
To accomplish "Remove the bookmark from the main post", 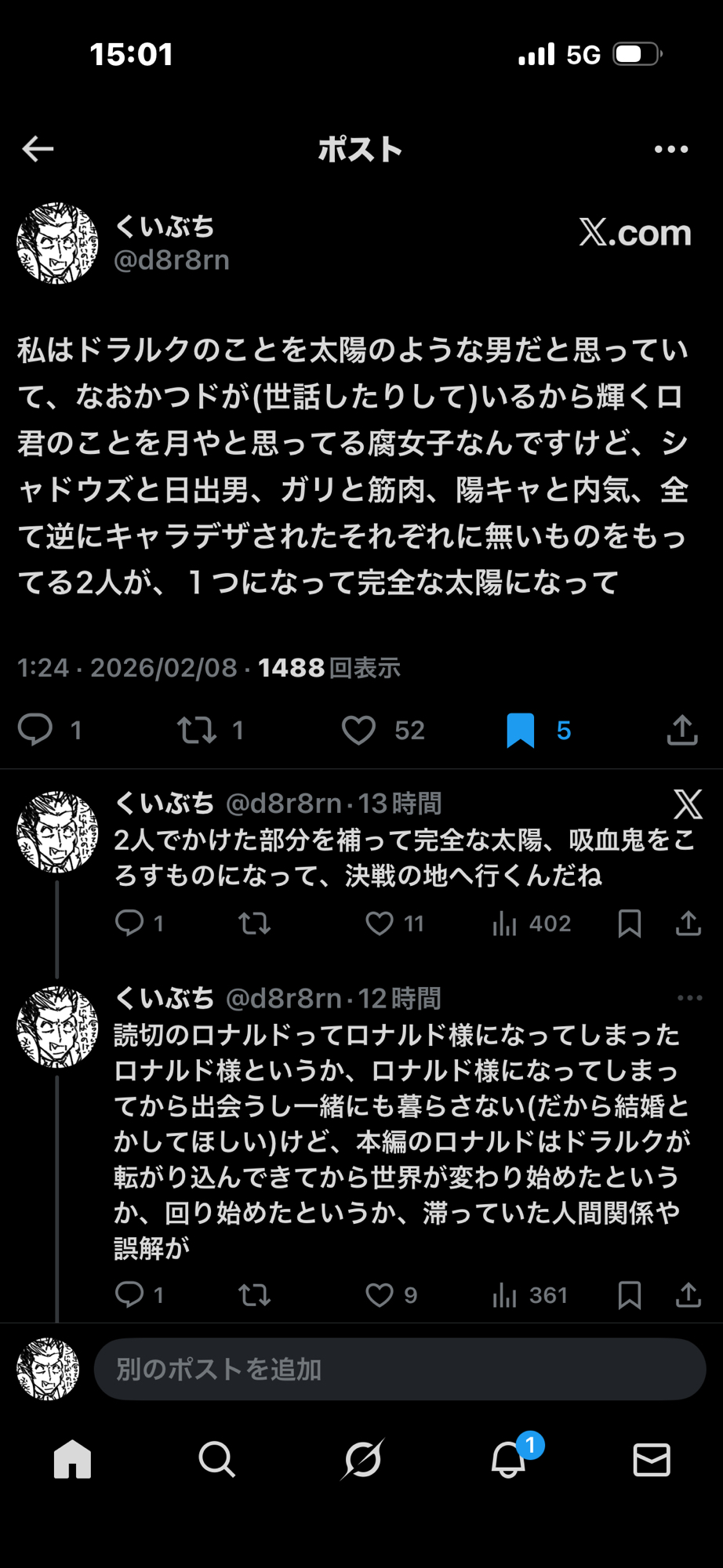I will coord(521,730).
